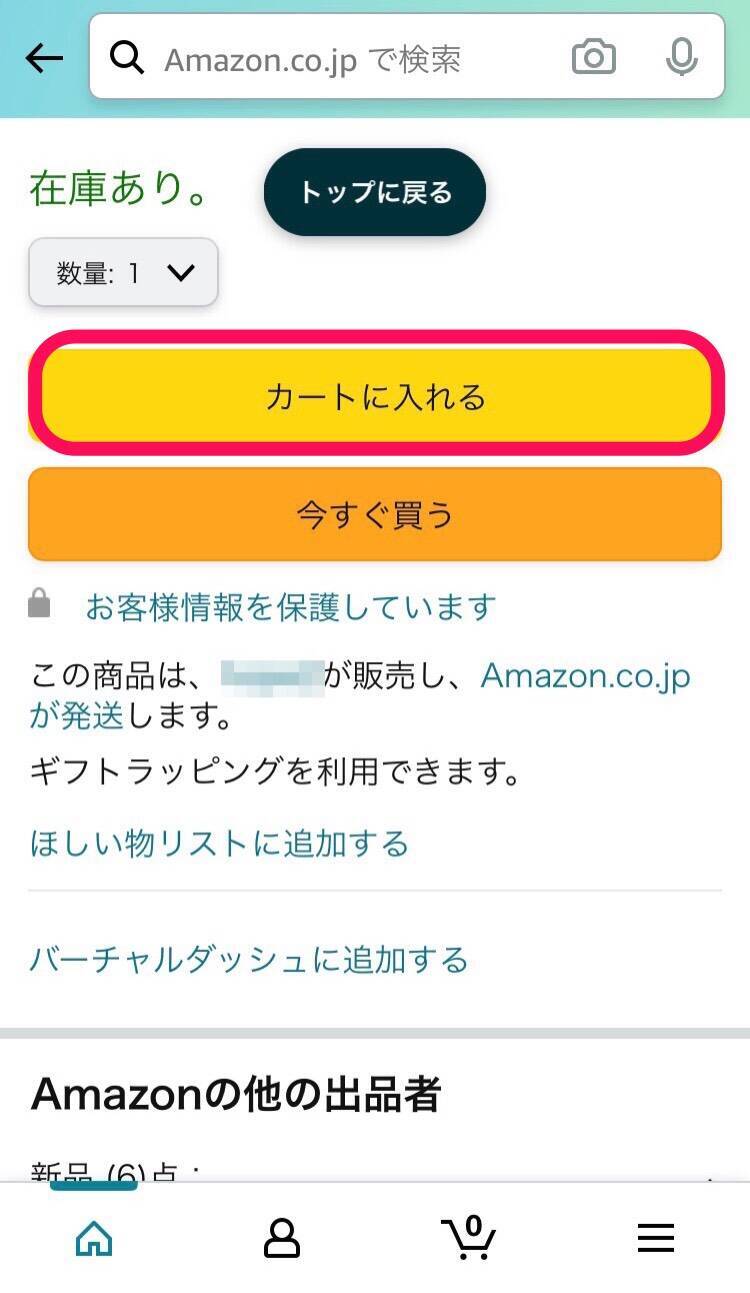The width and height of the screenshot is (750, 1293).
Task: Tap 今すぐ買う to buy now
Action: tap(375, 514)
